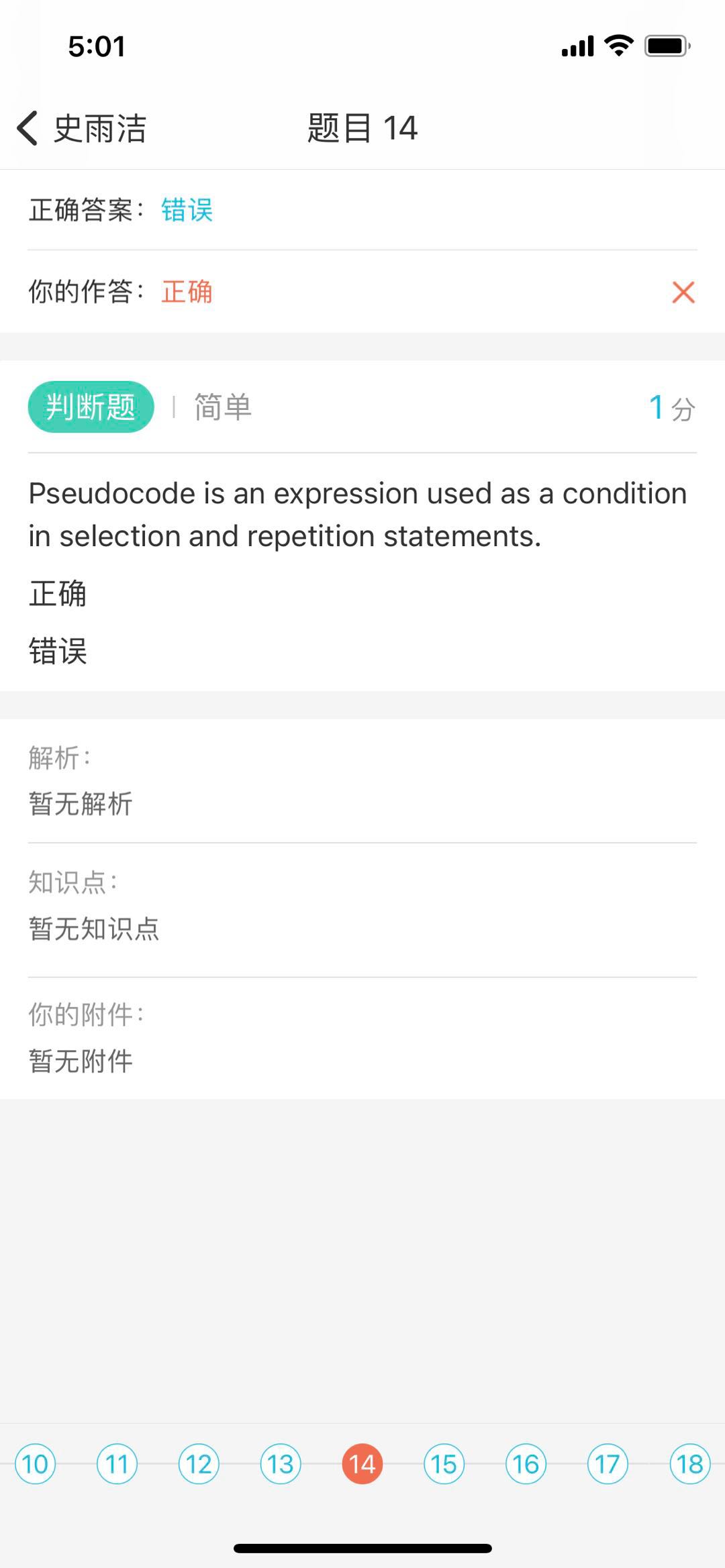Select question 13 in the navigator

coord(281,1463)
